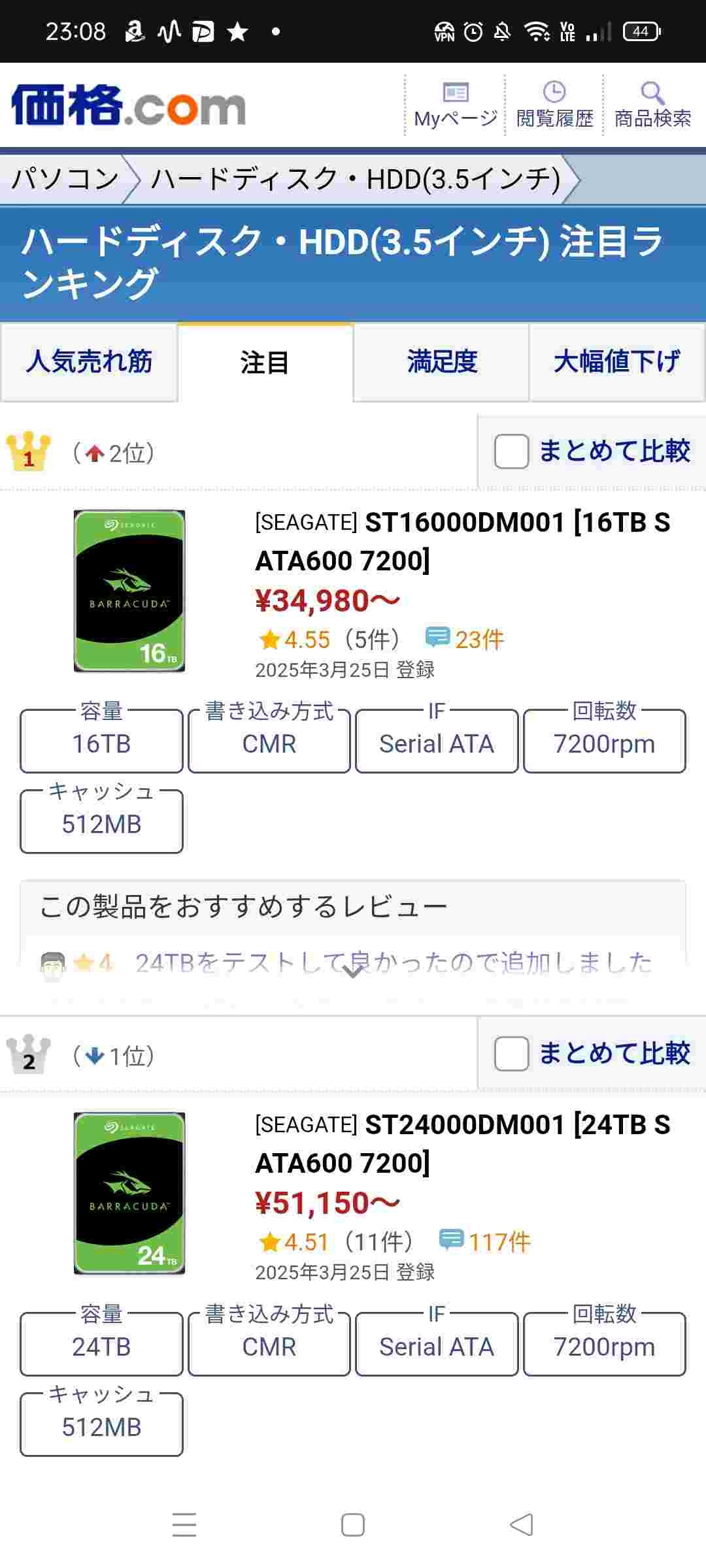The width and height of the screenshot is (706, 1568).
Task: Switch to 大幅値下げ tab
Action: pyautogui.click(x=616, y=362)
